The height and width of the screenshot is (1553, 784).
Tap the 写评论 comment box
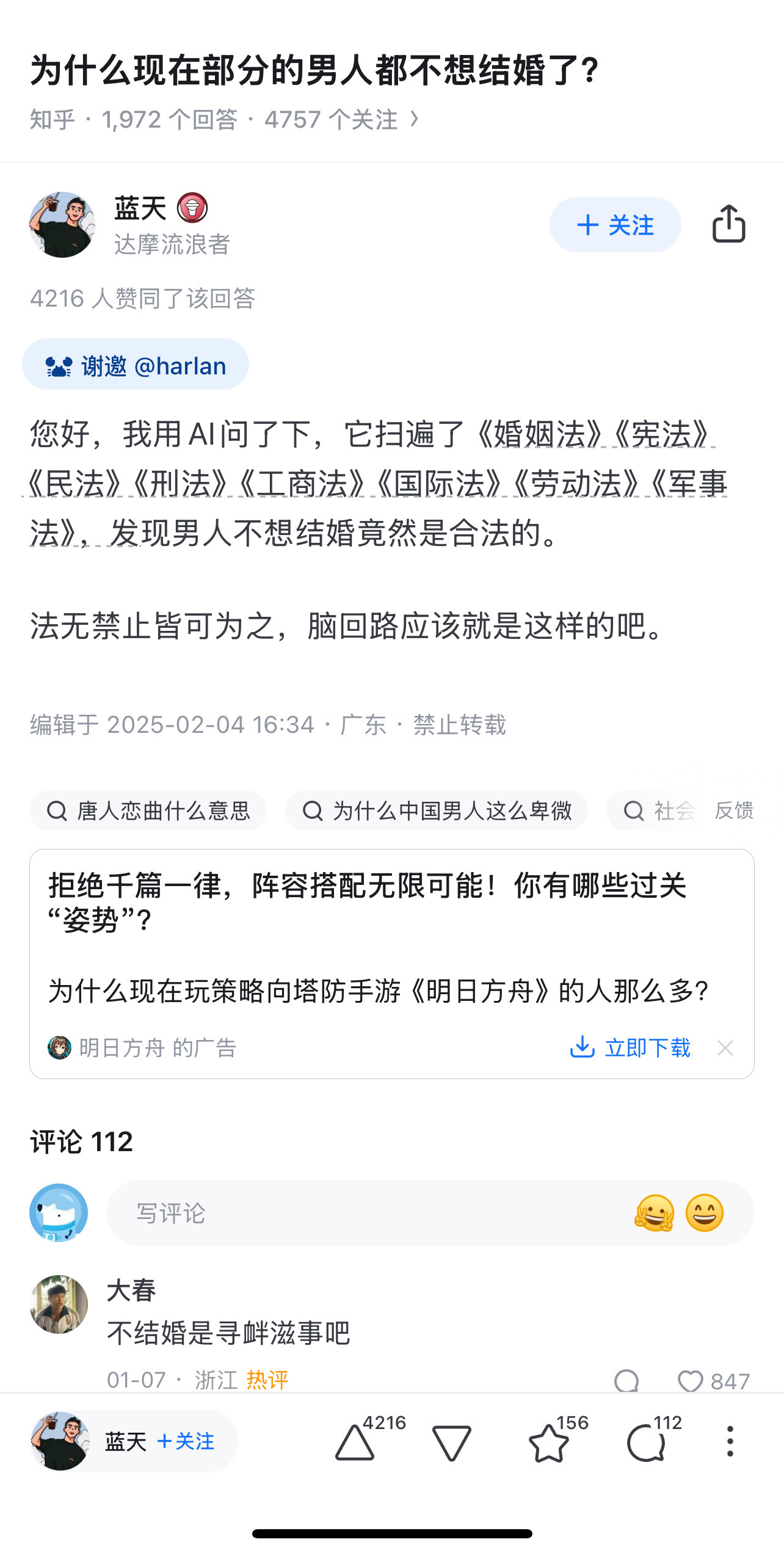click(366, 1213)
